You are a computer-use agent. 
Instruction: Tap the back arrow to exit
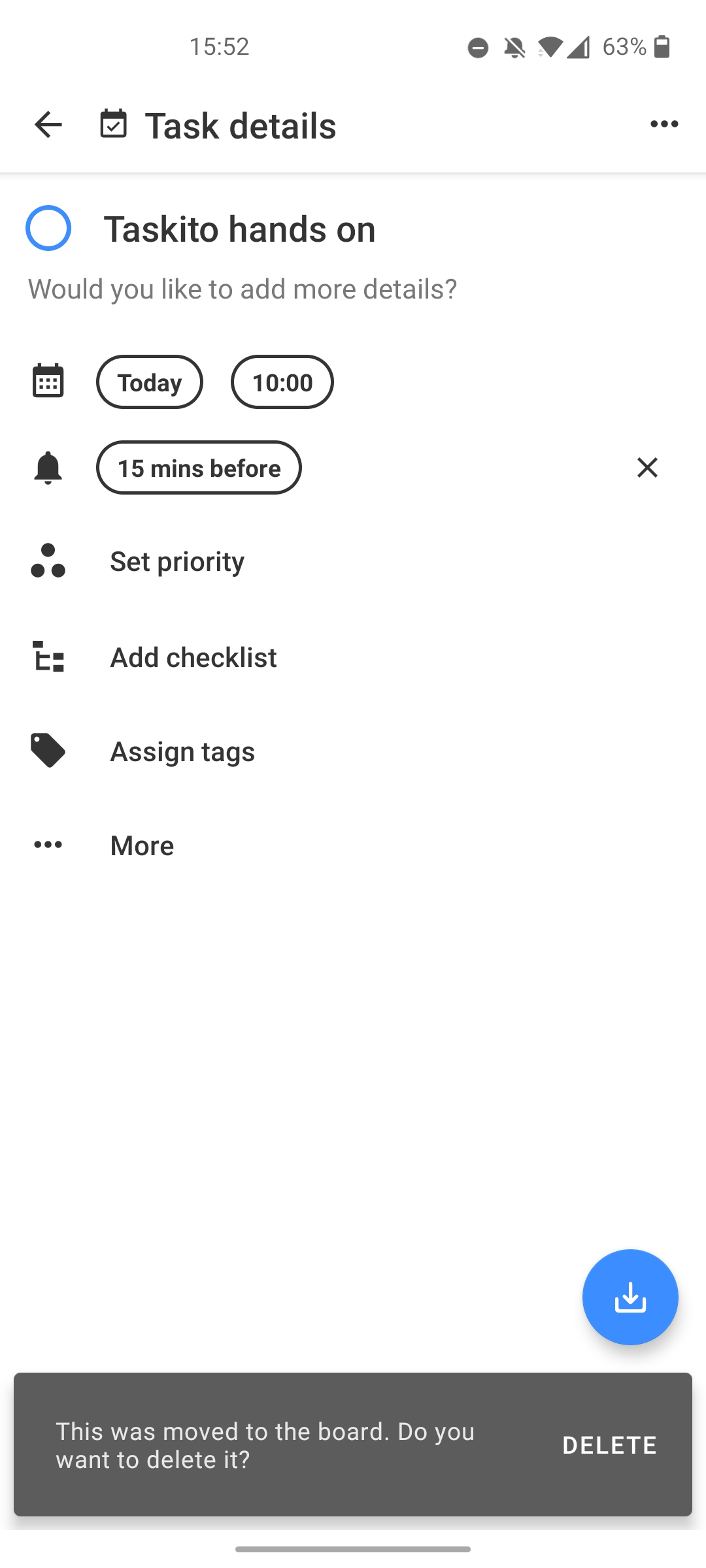tap(48, 124)
